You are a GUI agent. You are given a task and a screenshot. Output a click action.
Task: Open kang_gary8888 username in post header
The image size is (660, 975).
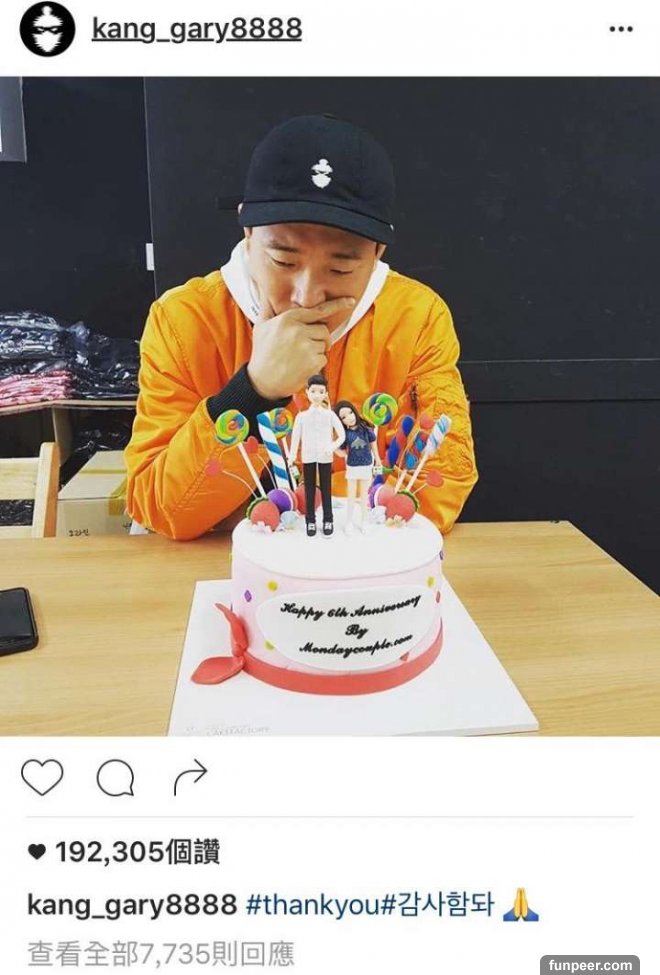pyautogui.click(x=196, y=29)
